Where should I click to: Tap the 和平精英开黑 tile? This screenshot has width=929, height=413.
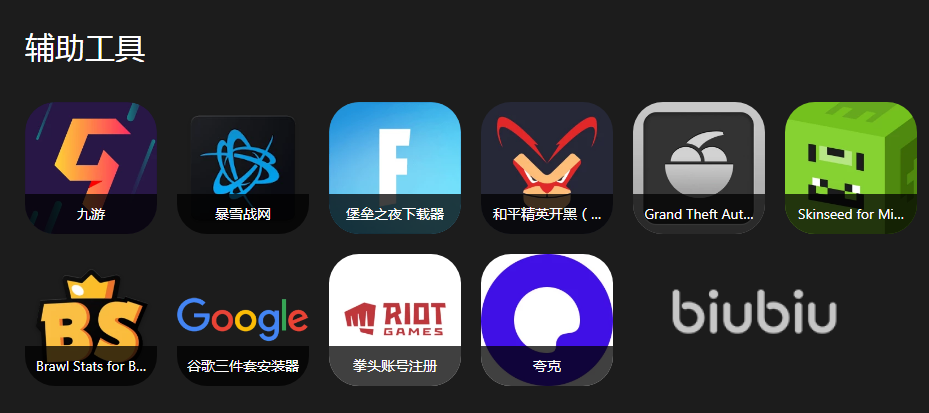tap(547, 167)
